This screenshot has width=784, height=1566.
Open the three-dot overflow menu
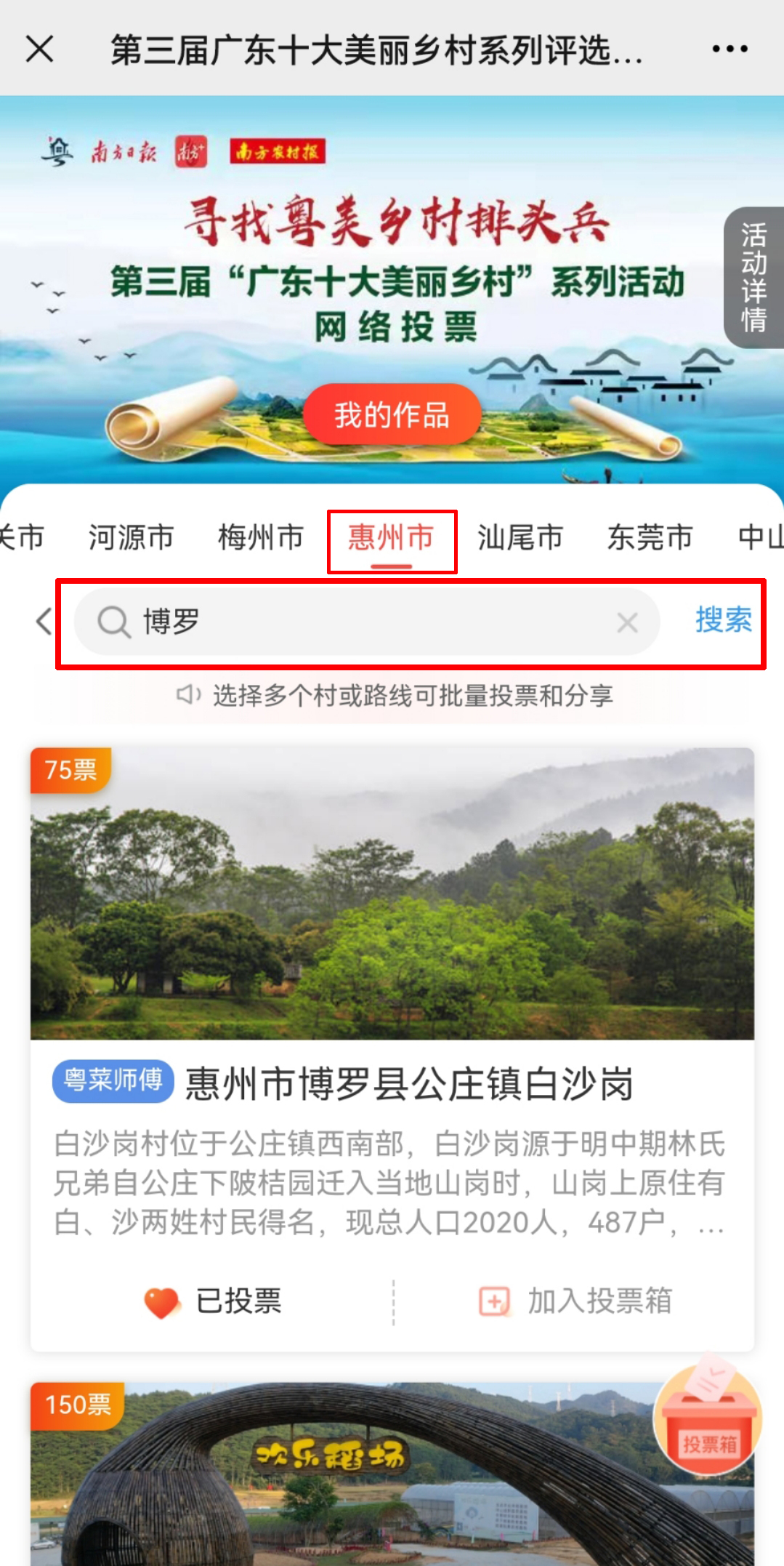[730, 49]
